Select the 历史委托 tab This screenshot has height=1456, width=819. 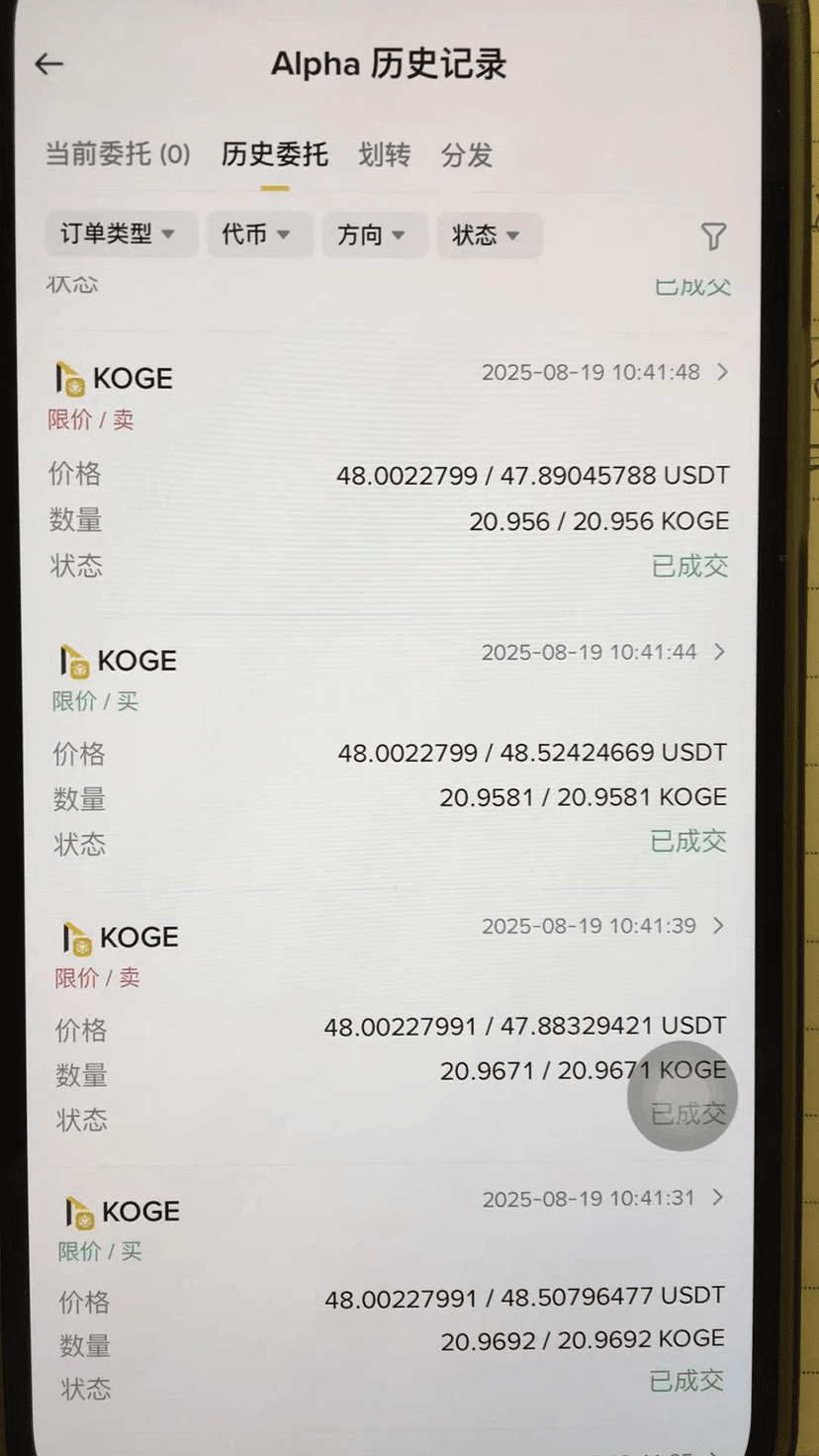pyautogui.click(x=274, y=155)
